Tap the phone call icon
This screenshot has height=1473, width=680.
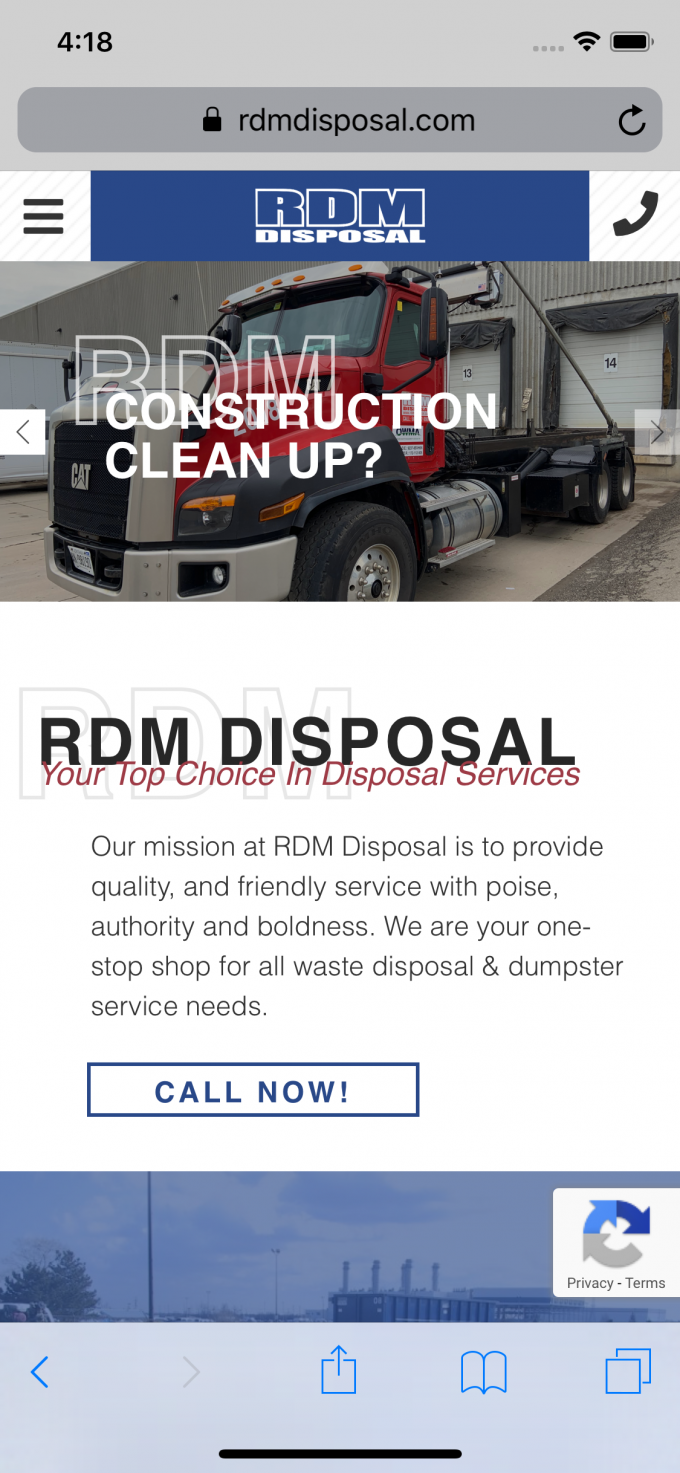coord(635,215)
